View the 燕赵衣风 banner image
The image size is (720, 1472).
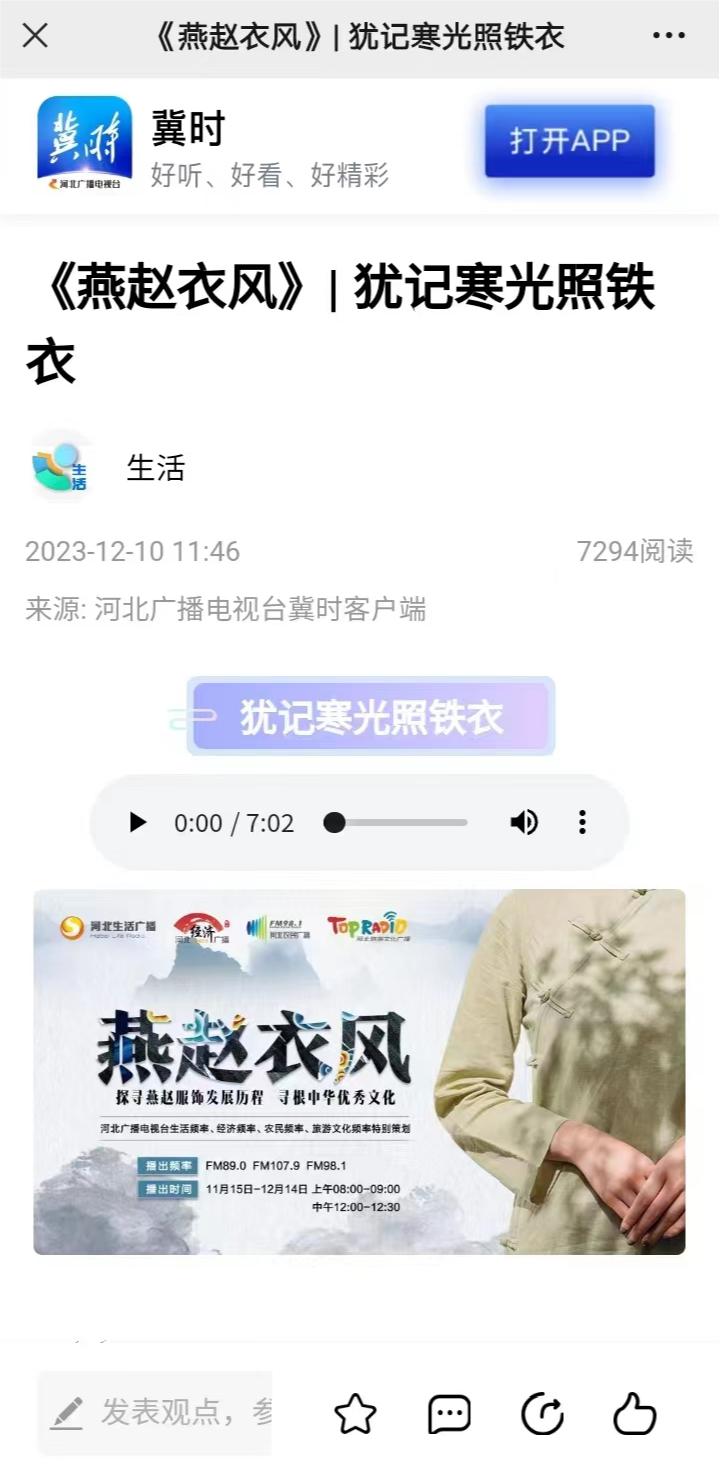(359, 1071)
